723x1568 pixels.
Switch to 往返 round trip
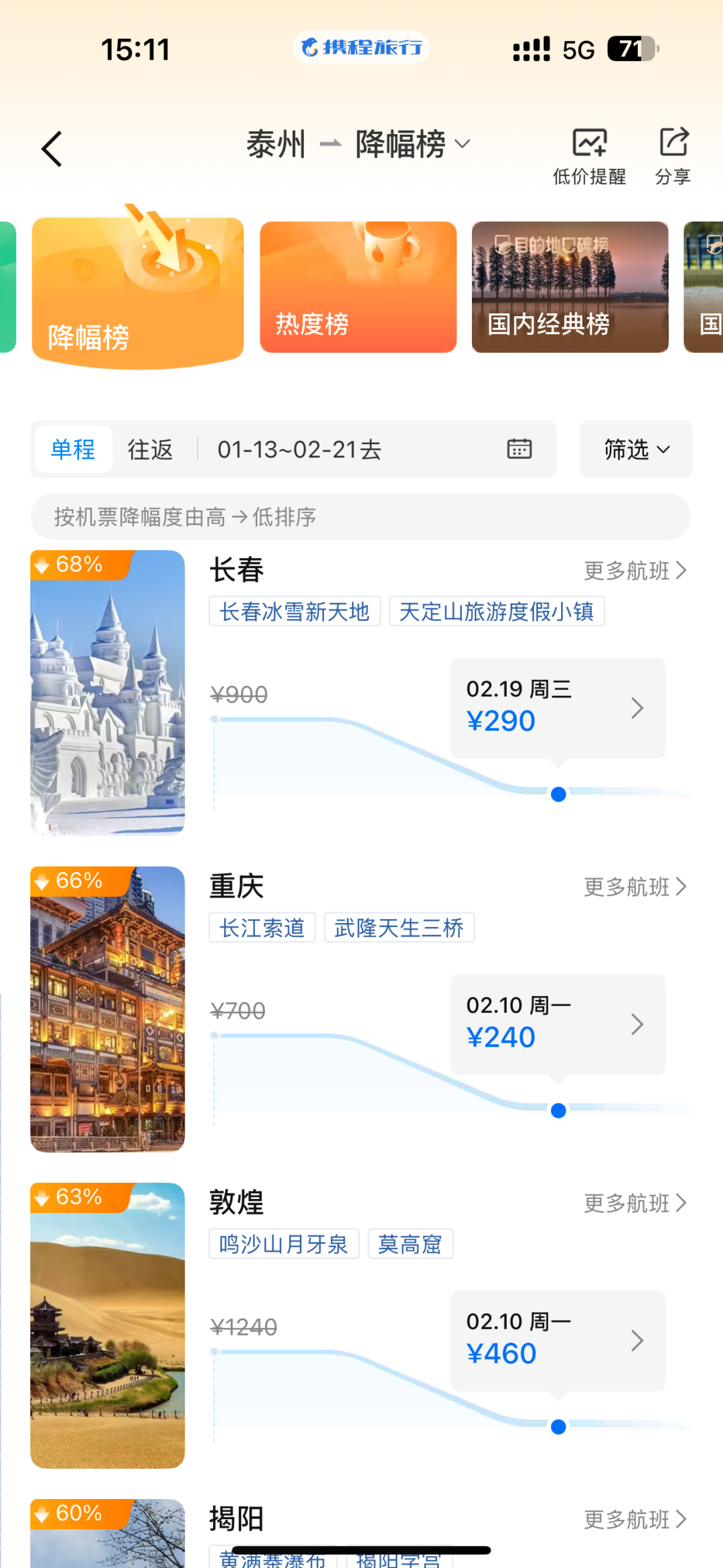[151, 449]
